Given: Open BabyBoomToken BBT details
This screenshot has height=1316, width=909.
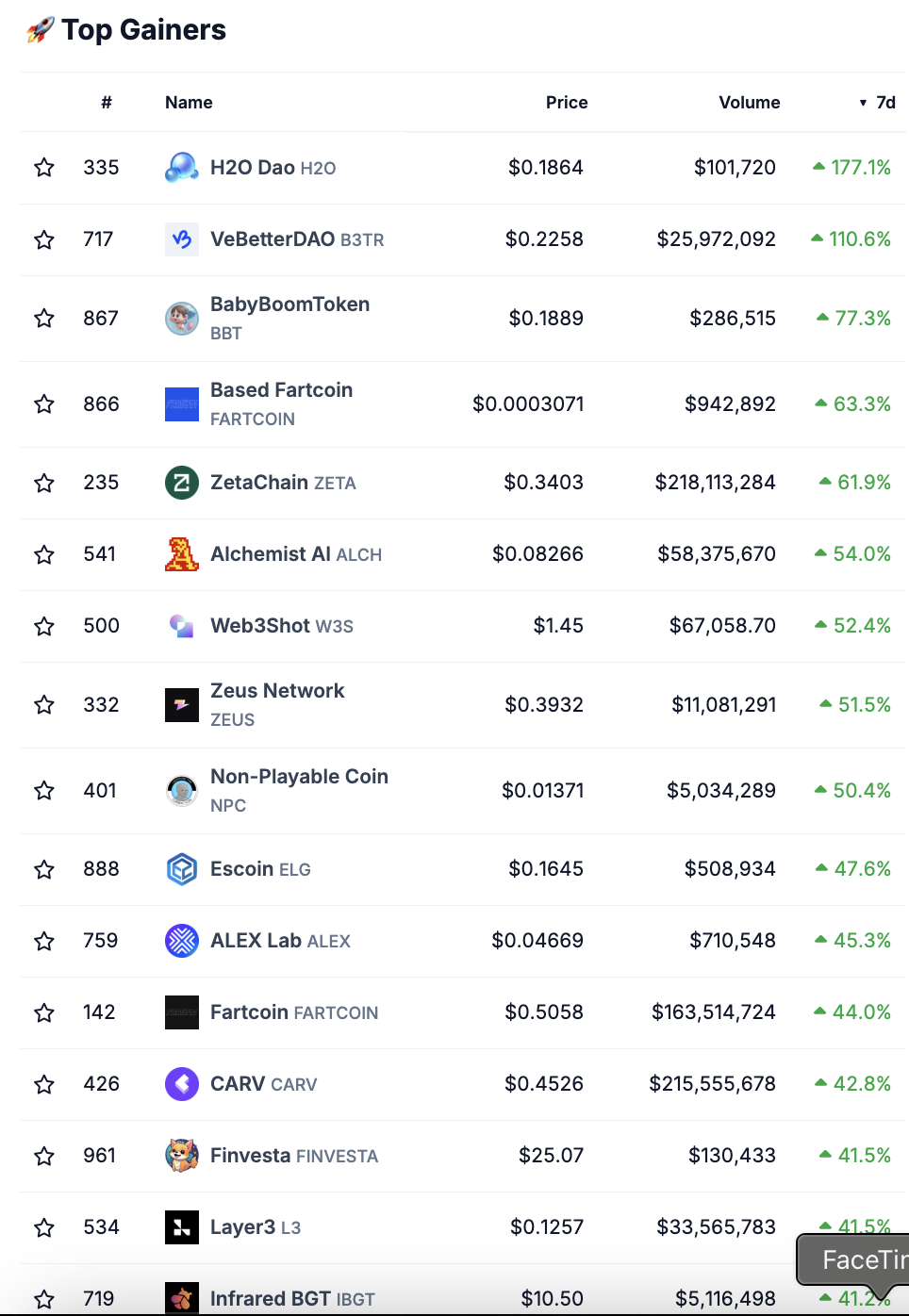Looking at the screenshot, I should pos(289,304).
